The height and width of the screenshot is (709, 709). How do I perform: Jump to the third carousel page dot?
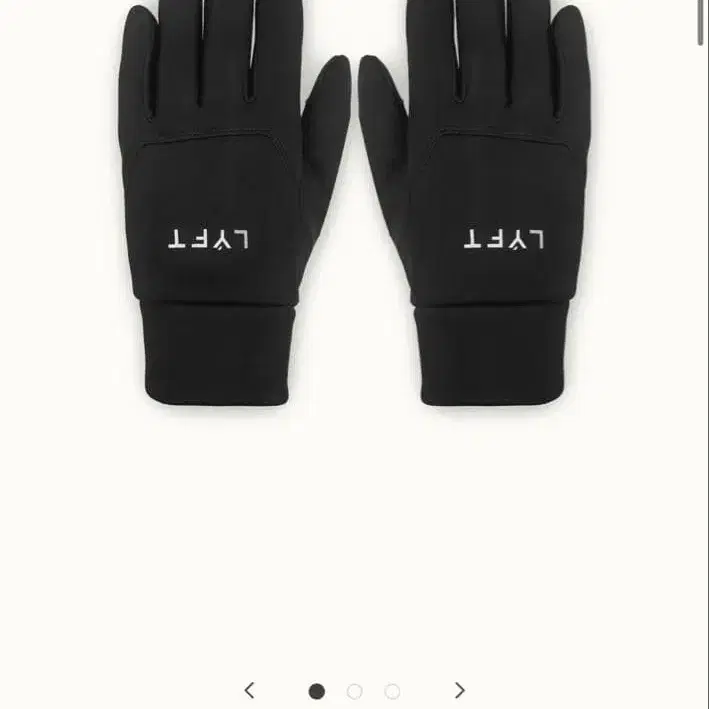392,691
